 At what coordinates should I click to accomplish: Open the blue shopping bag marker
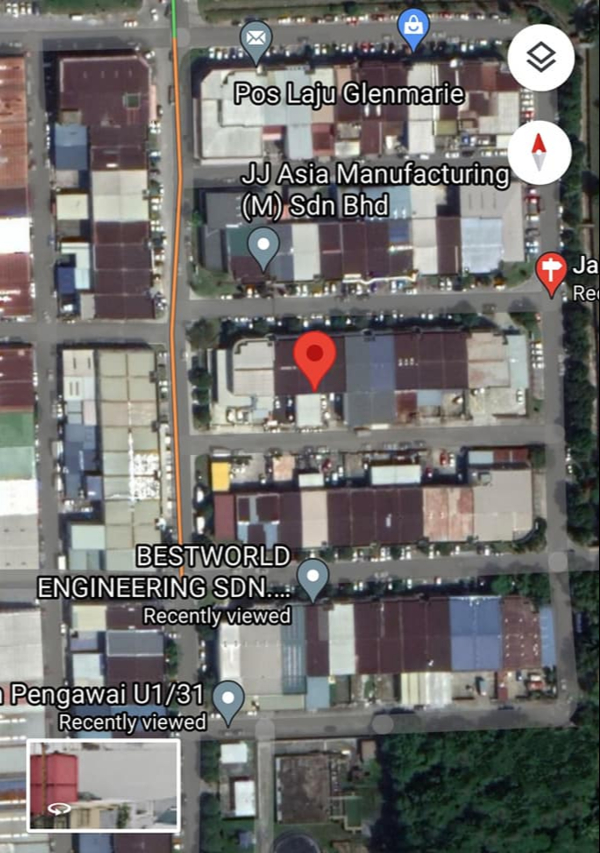(x=412, y=28)
